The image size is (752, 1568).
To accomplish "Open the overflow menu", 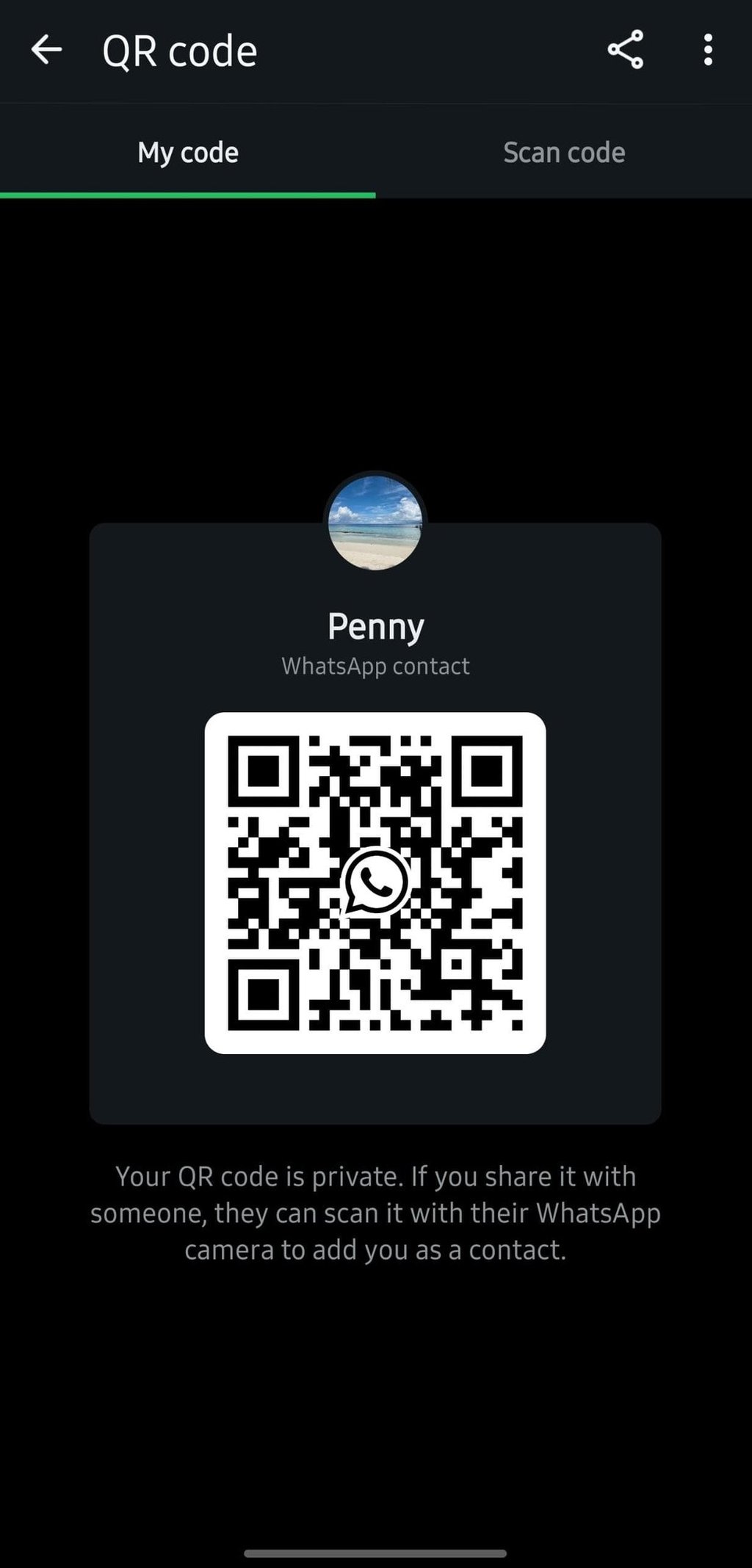I will click(707, 50).
